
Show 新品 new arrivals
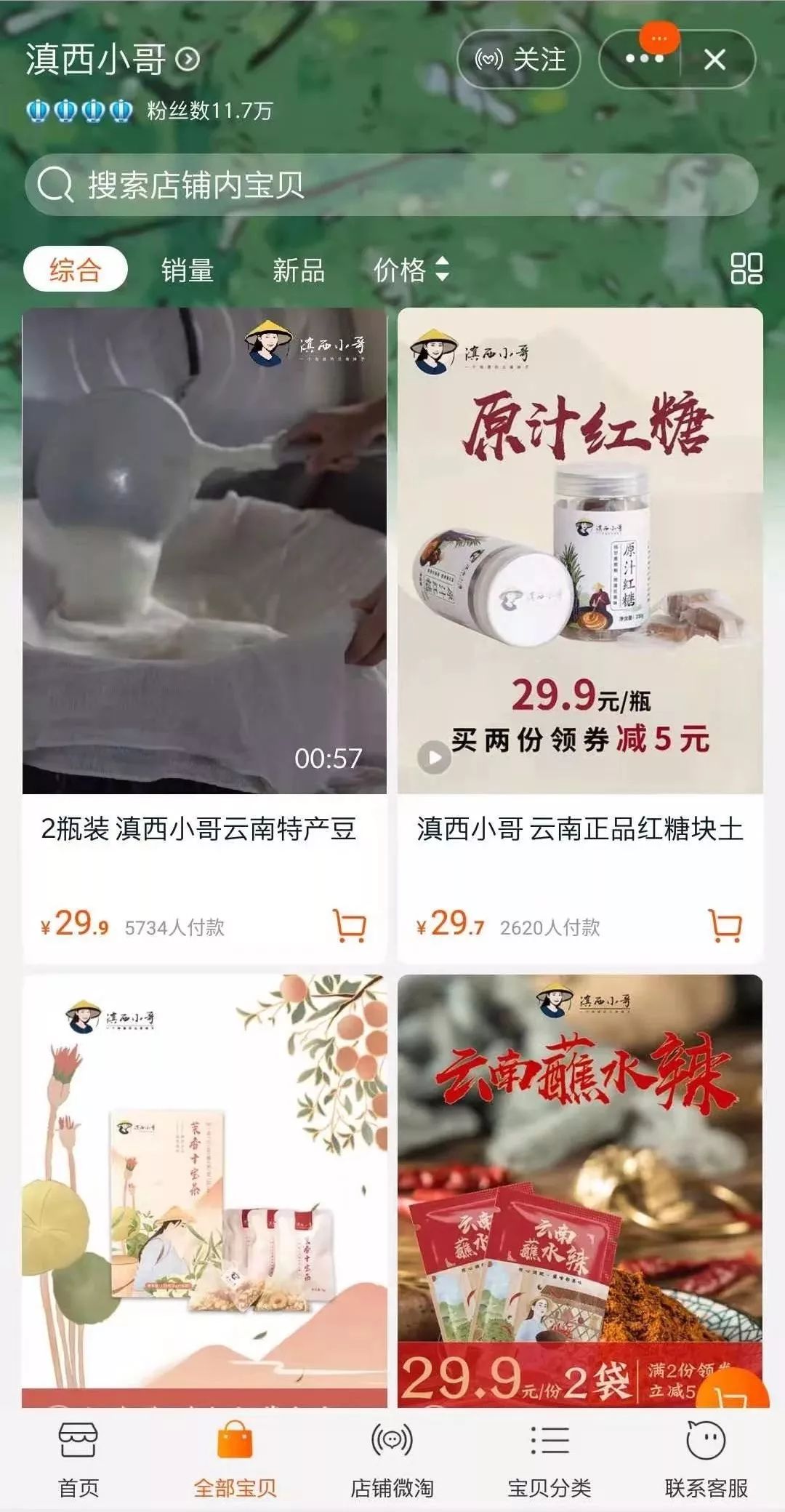298,270
